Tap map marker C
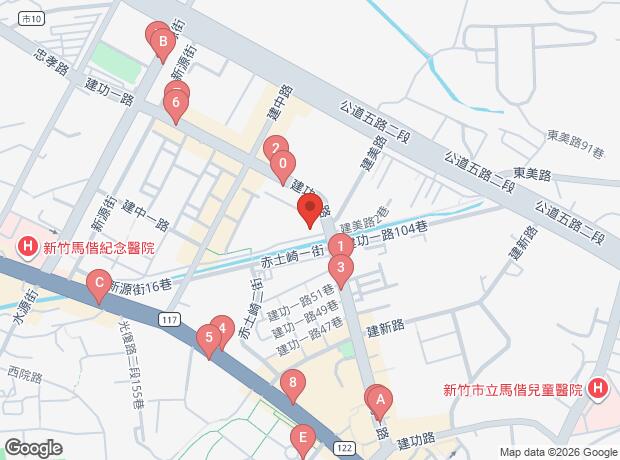 point(98,284)
